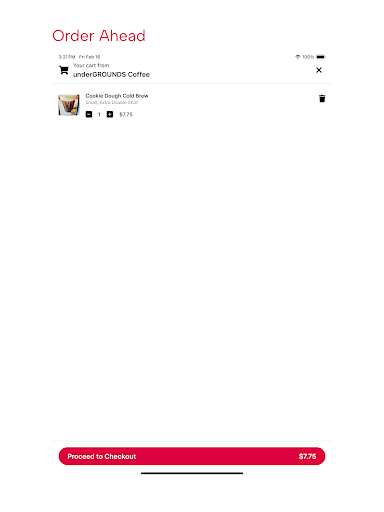
Task: Delete Cookie Dough Cold Brew from cart
Action: [322, 98]
